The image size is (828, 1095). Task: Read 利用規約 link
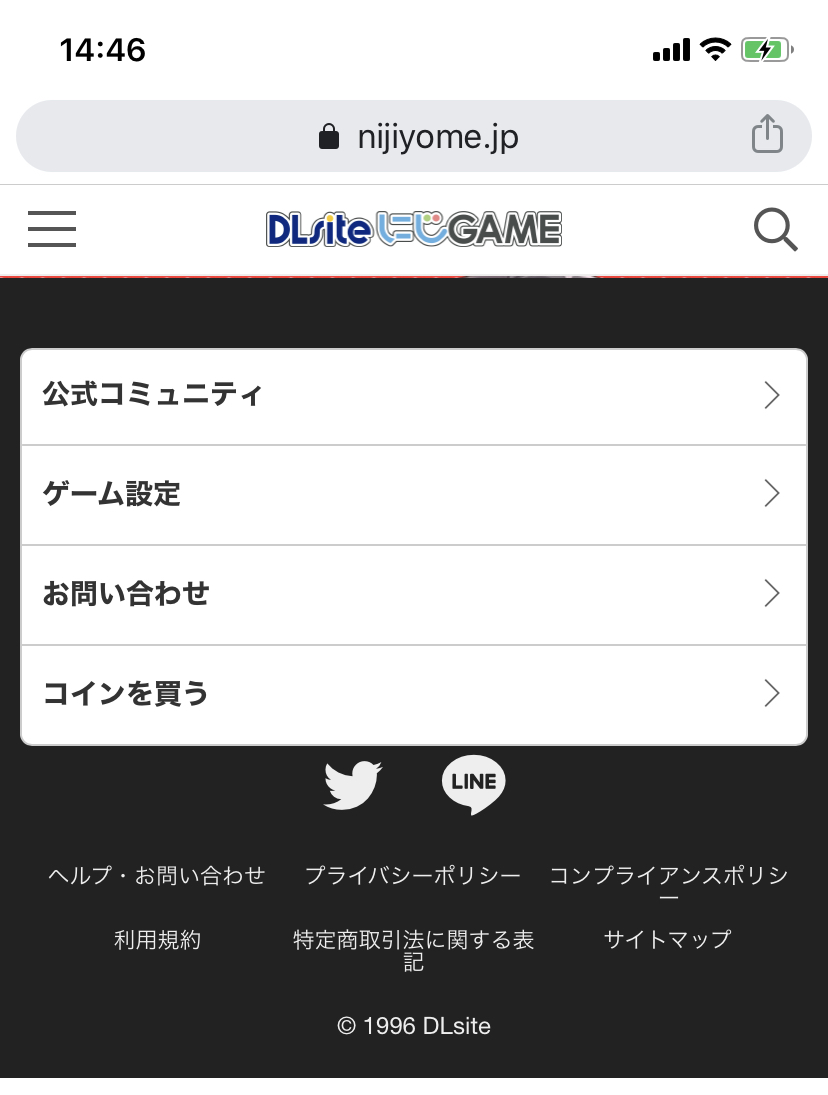tap(157, 940)
